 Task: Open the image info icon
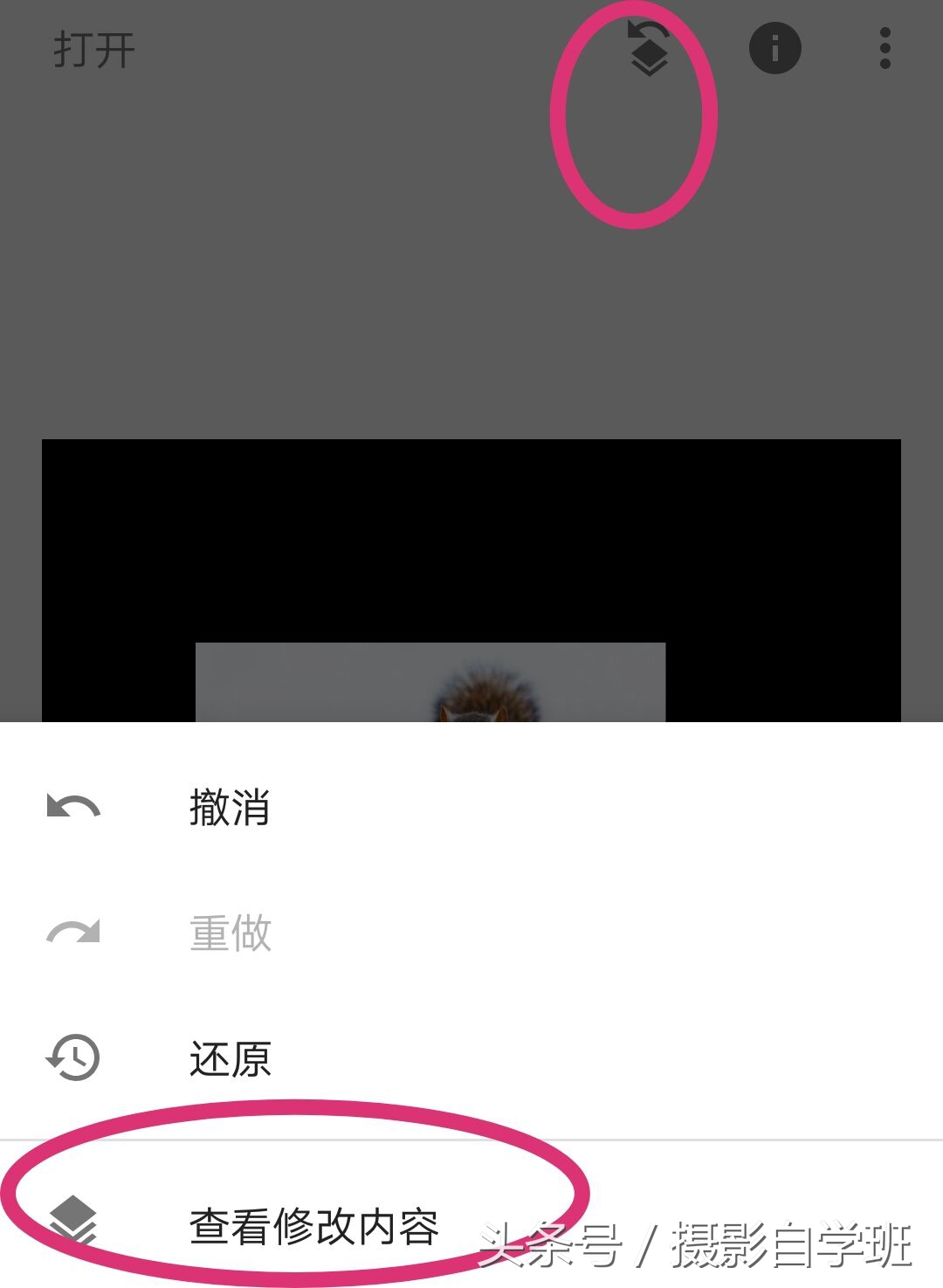(x=774, y=48)
